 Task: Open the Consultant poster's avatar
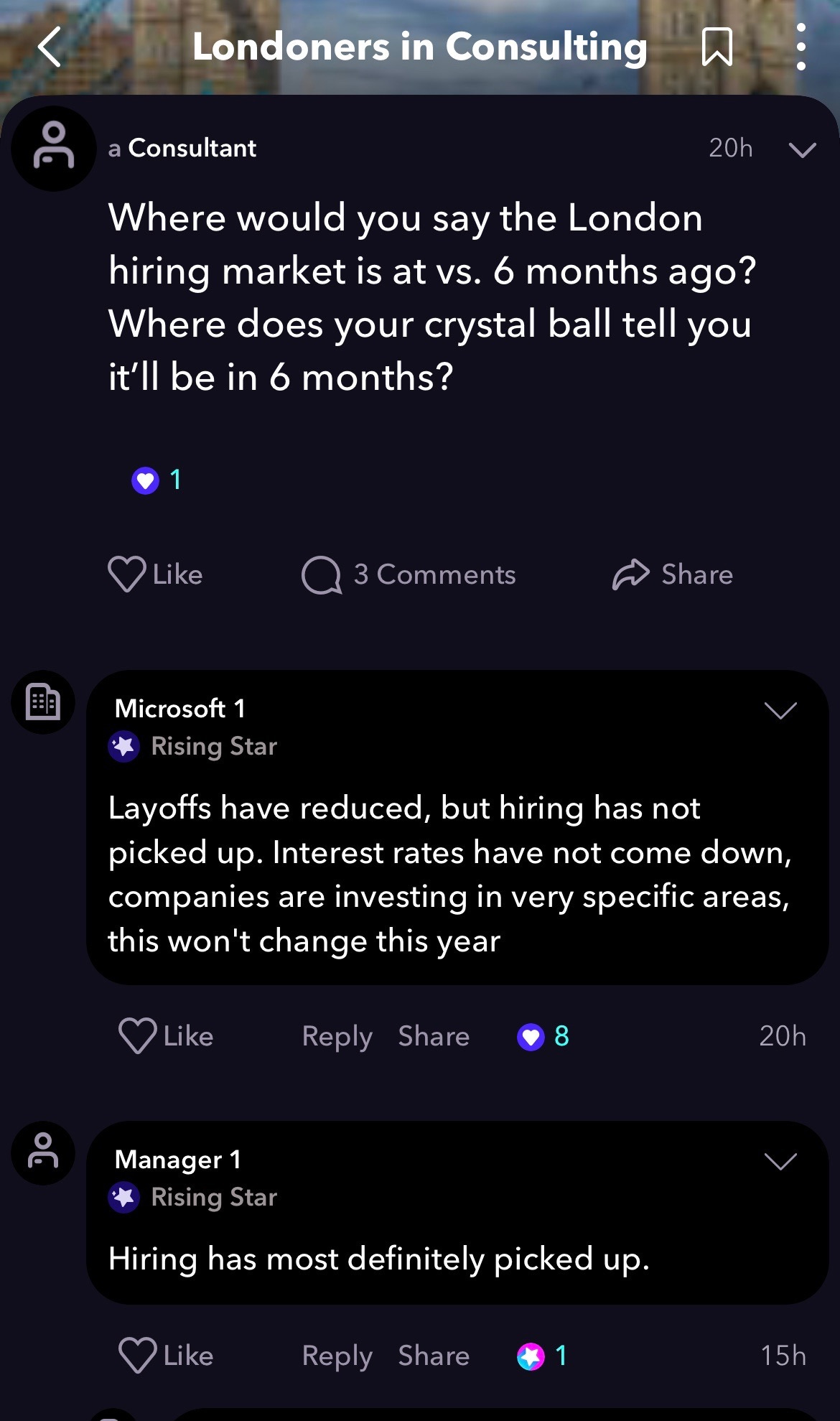[54, 149]
